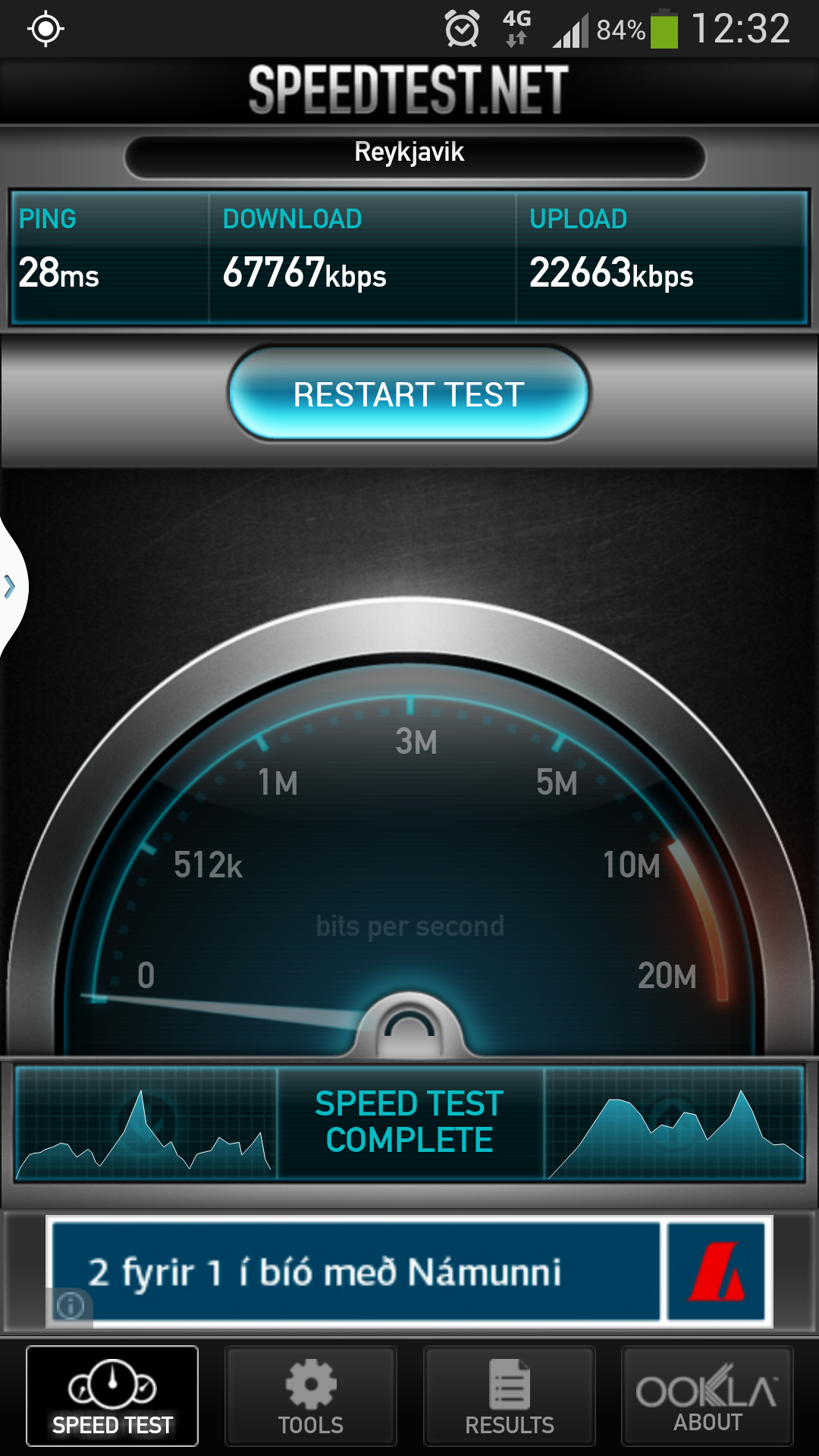The image size is (819, 1456).
Task: Tap the download speed graph
Action: pos(148,1122)
